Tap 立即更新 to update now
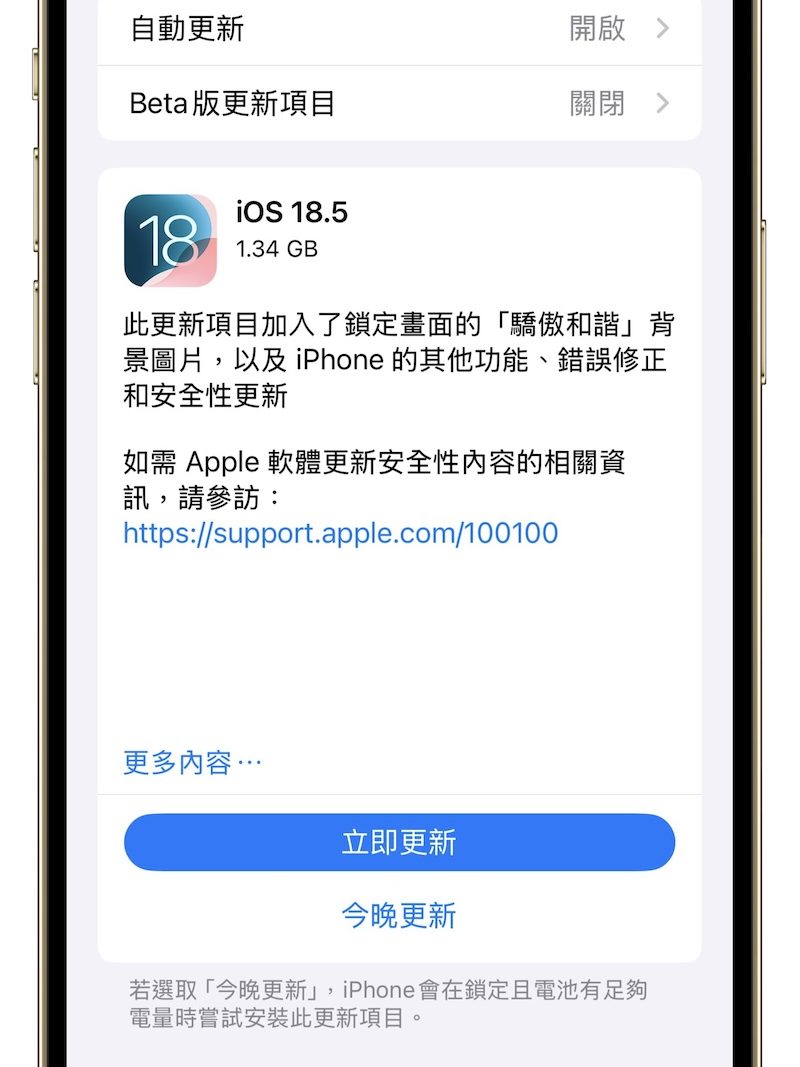800x1067 pixels. [399, 842]
